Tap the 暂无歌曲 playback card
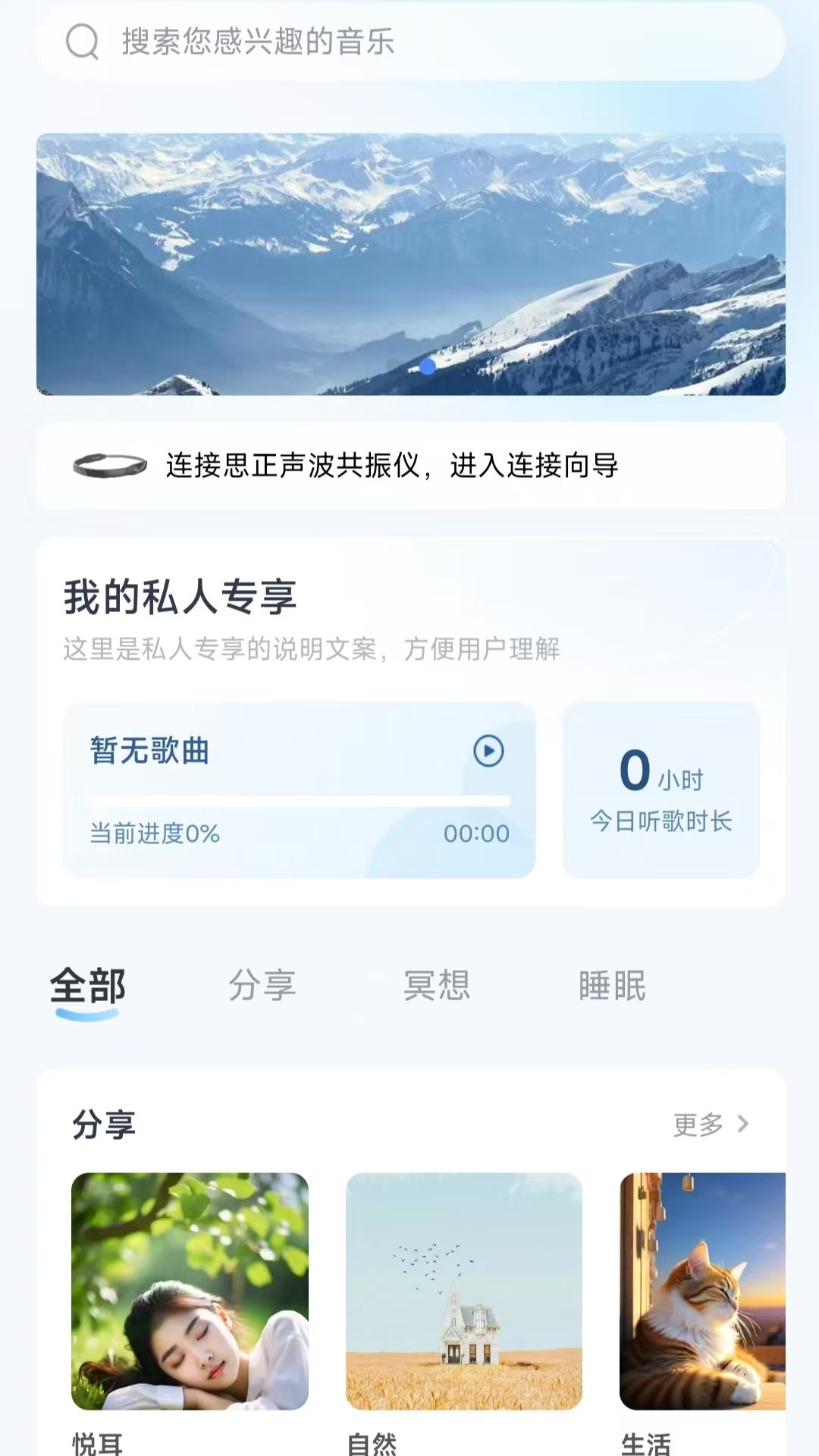This screenshot has width=819, height=1456. pyautogui.click(x=300, y=791)
